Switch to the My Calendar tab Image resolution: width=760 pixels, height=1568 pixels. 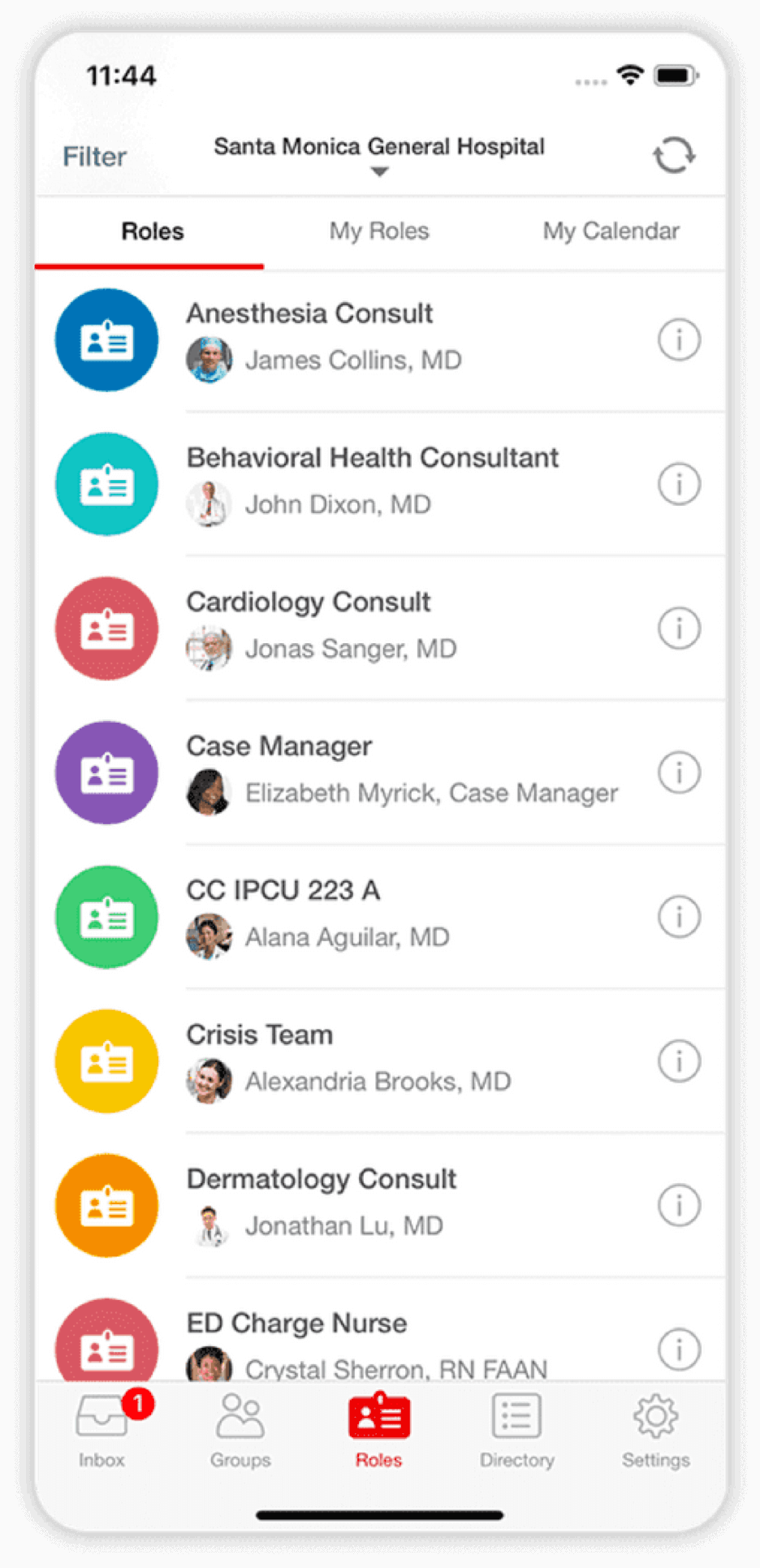(611, 231)
